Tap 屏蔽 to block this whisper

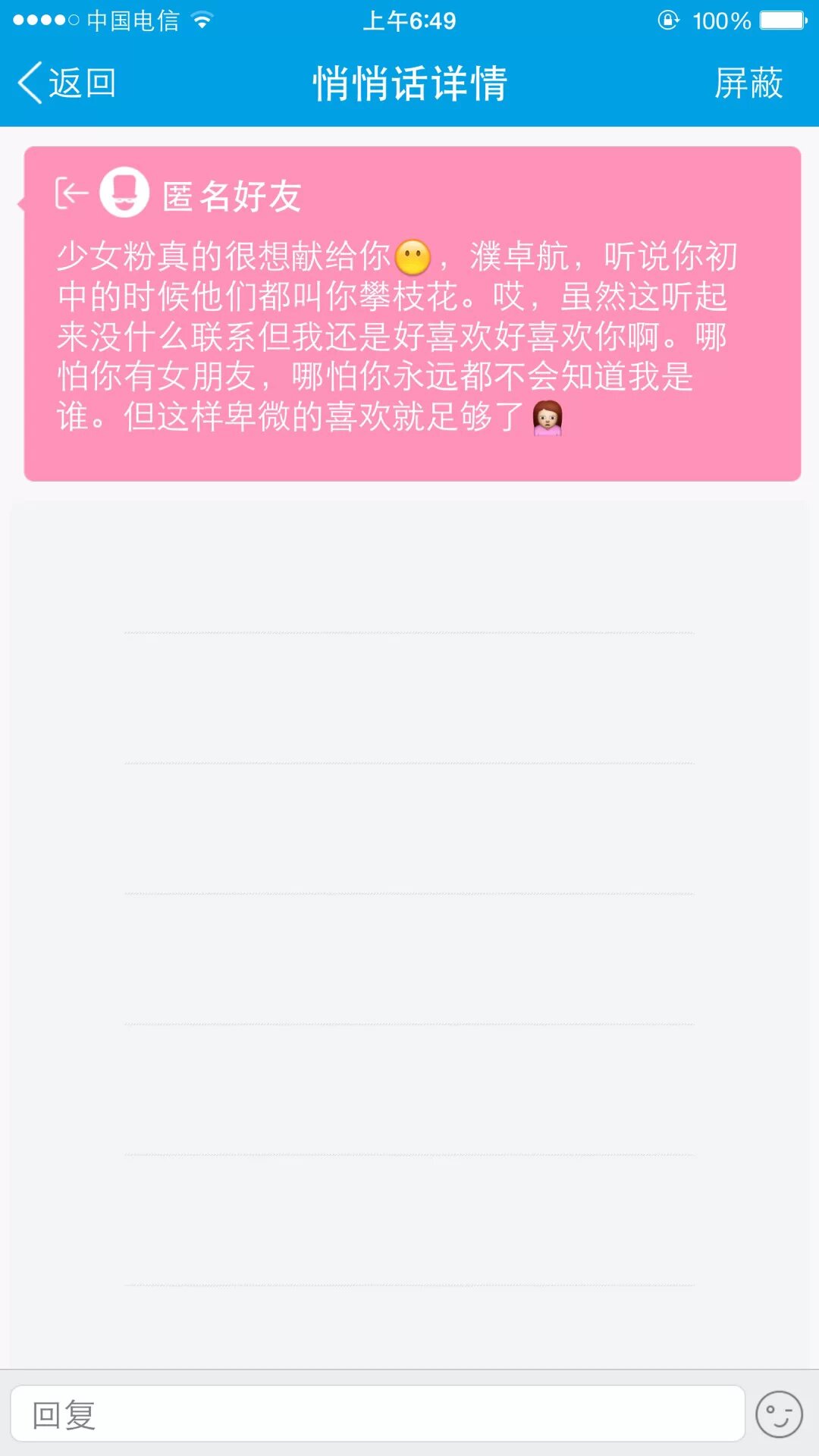coord(748,83)
